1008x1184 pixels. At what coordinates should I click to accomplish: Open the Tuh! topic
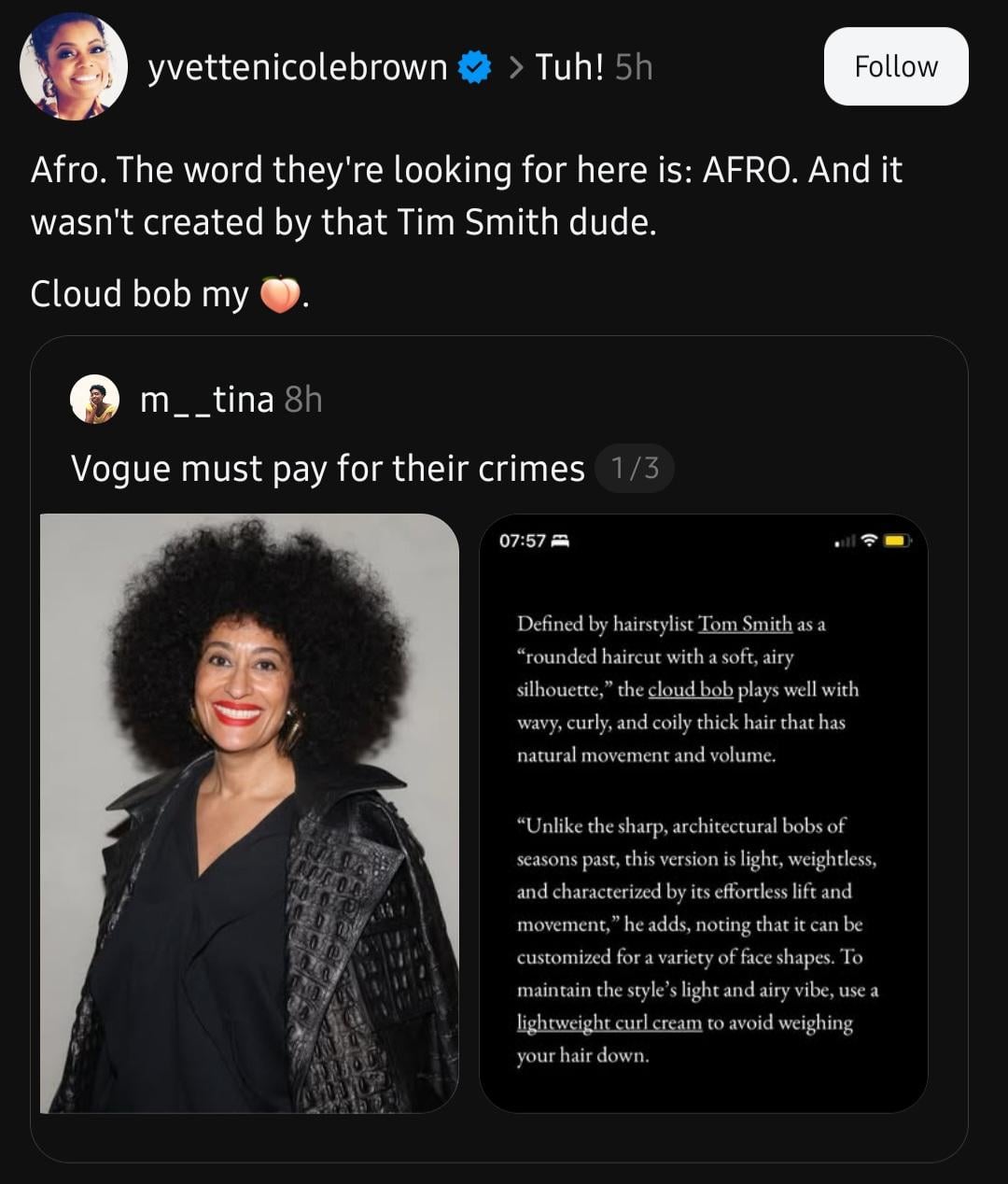(569, 67)
